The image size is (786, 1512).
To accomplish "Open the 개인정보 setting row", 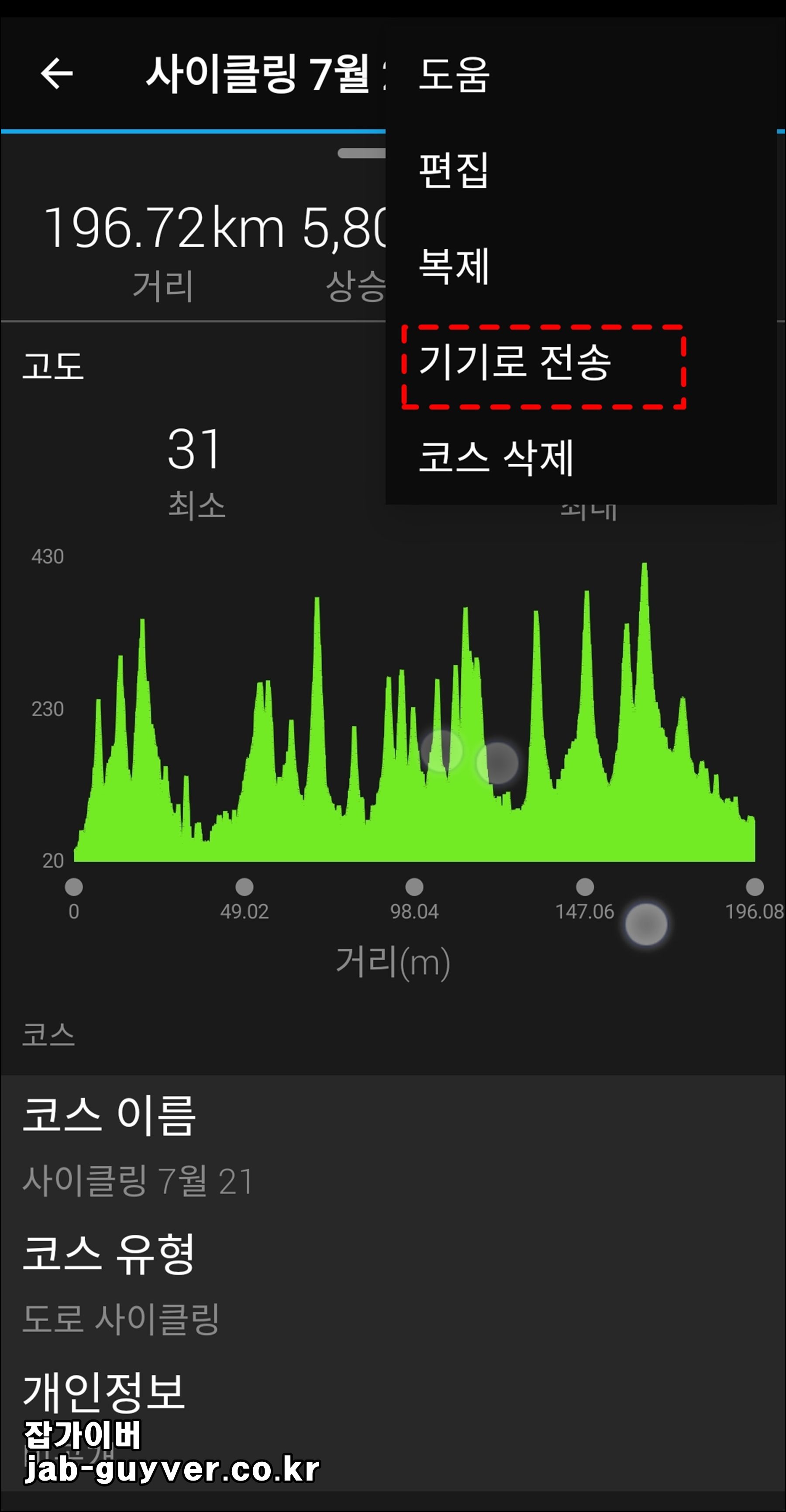I will click(x=393, y=1420).
